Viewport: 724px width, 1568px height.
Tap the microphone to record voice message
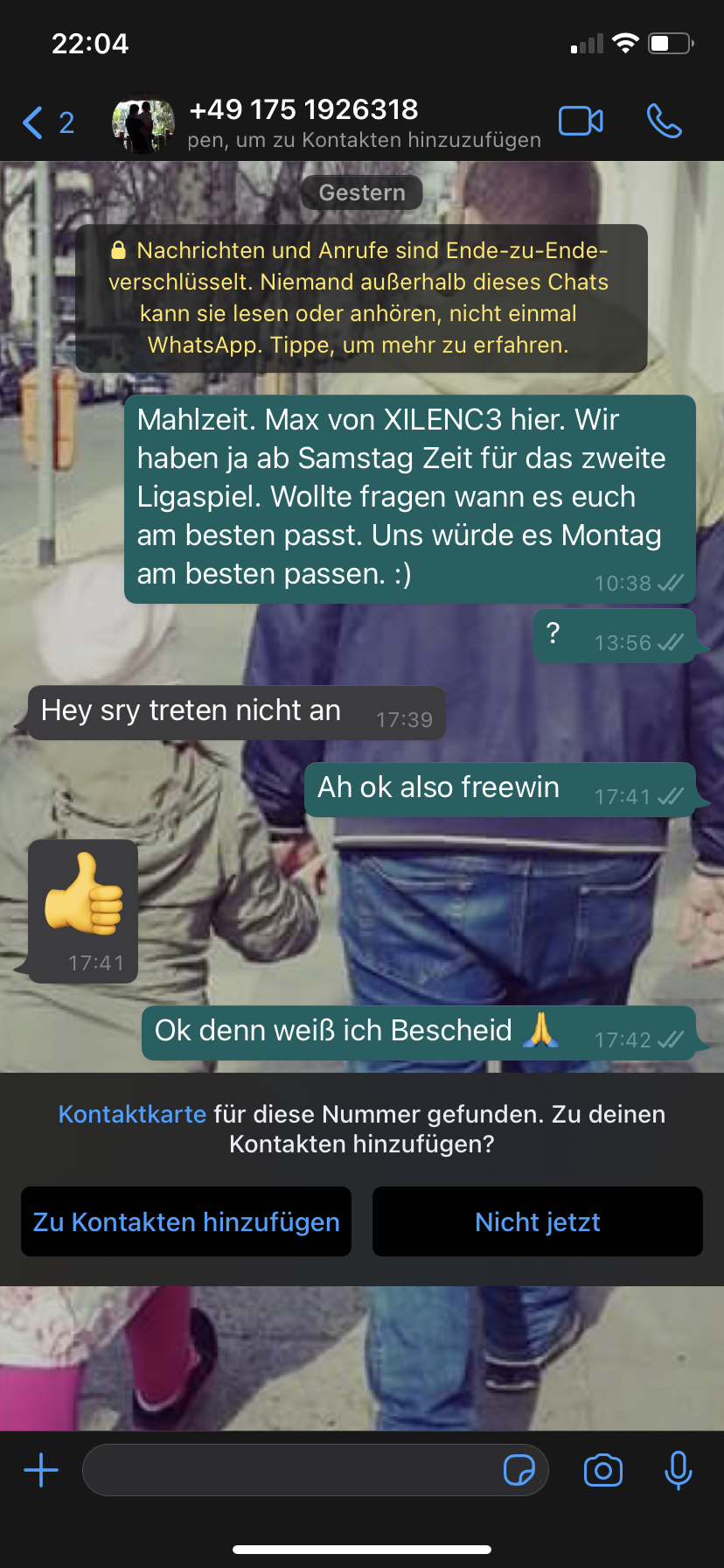point(678,1470)
